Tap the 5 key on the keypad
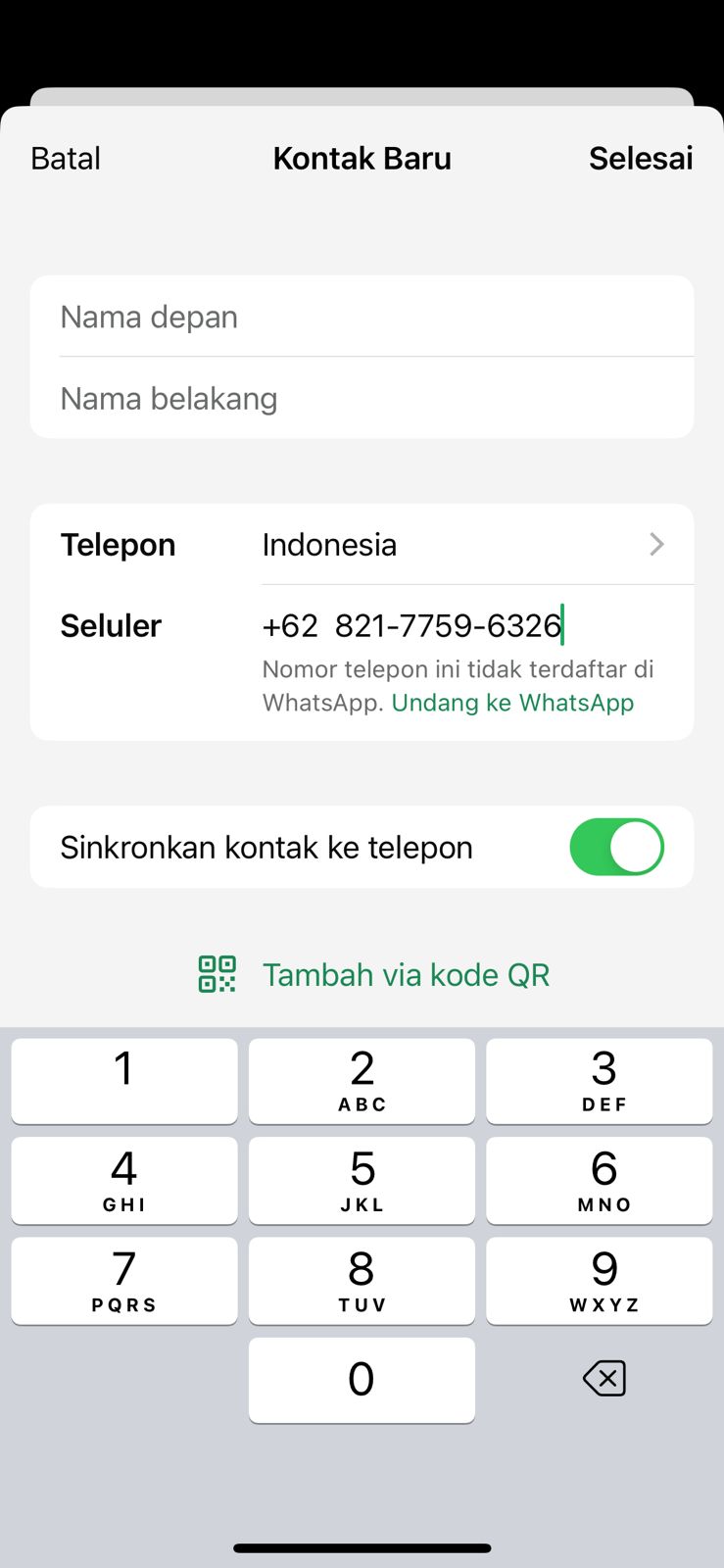 362,1179
